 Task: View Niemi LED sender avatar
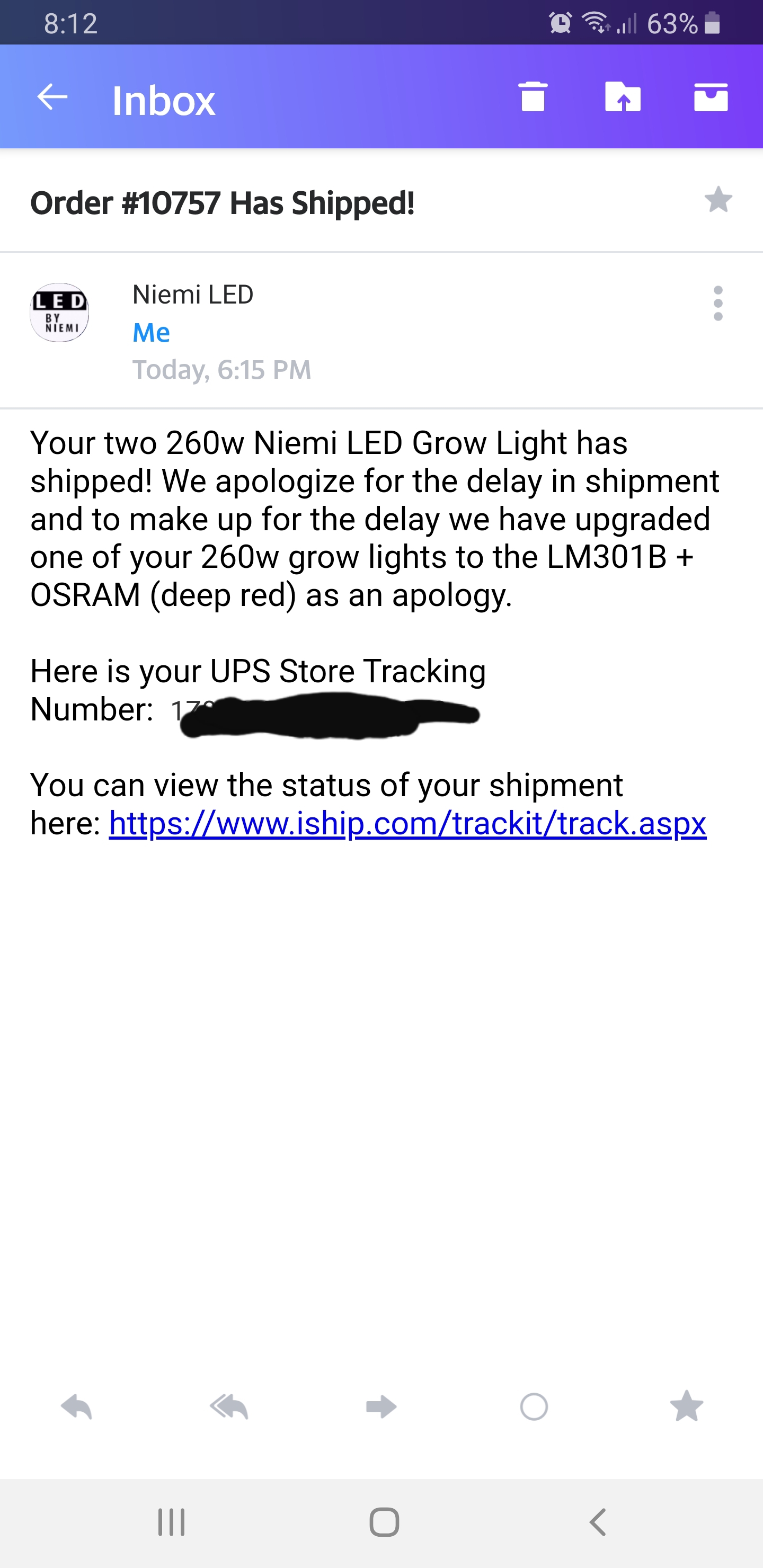pyautogui.click(x=60, y=313)
